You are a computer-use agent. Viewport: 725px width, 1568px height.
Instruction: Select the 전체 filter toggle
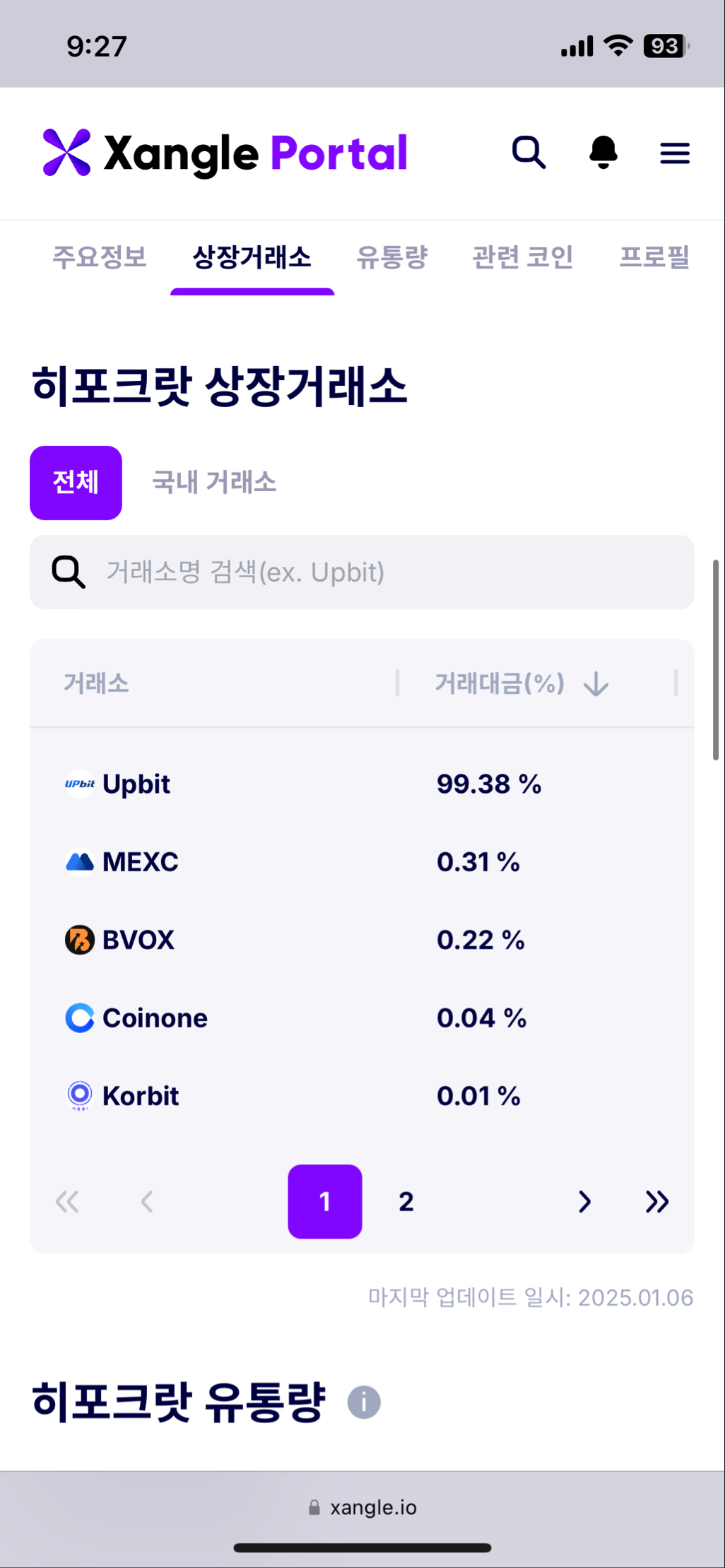(76, 482)
